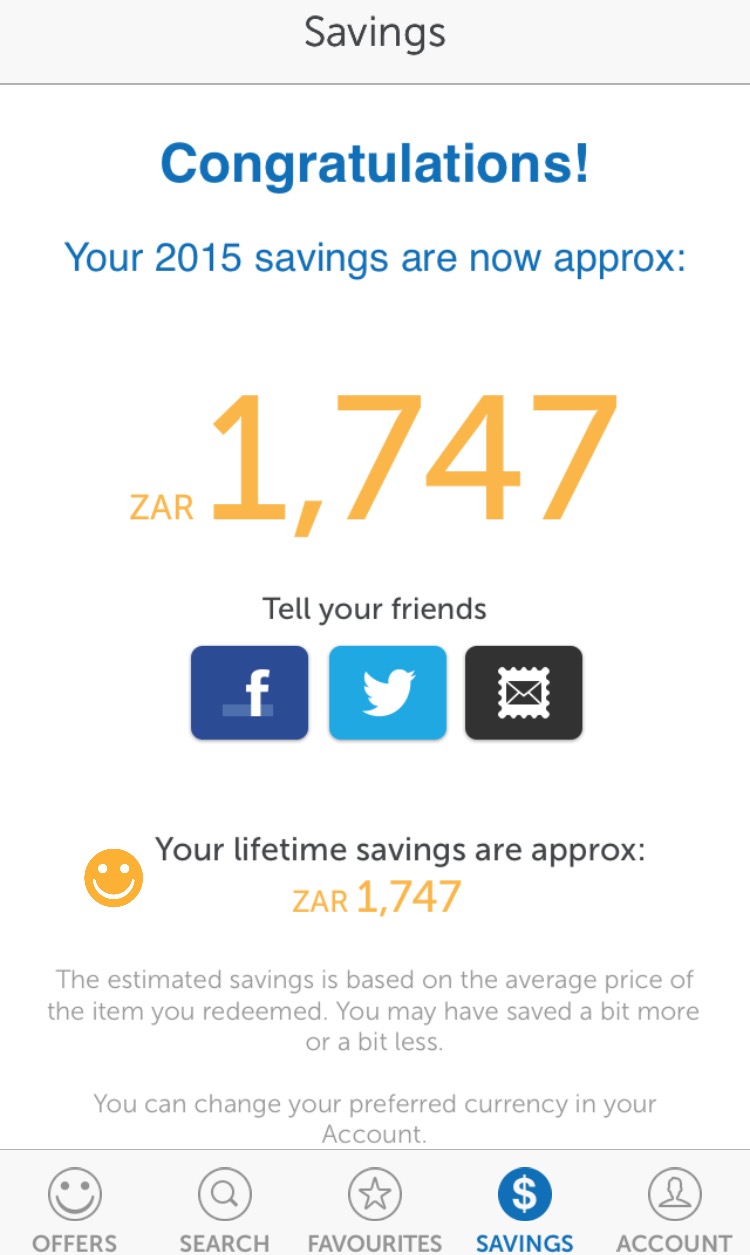Share savings by email envelope button
The height and width of the screenshot is (1255, 750).
pyautogui.click(x=523, y=693)
